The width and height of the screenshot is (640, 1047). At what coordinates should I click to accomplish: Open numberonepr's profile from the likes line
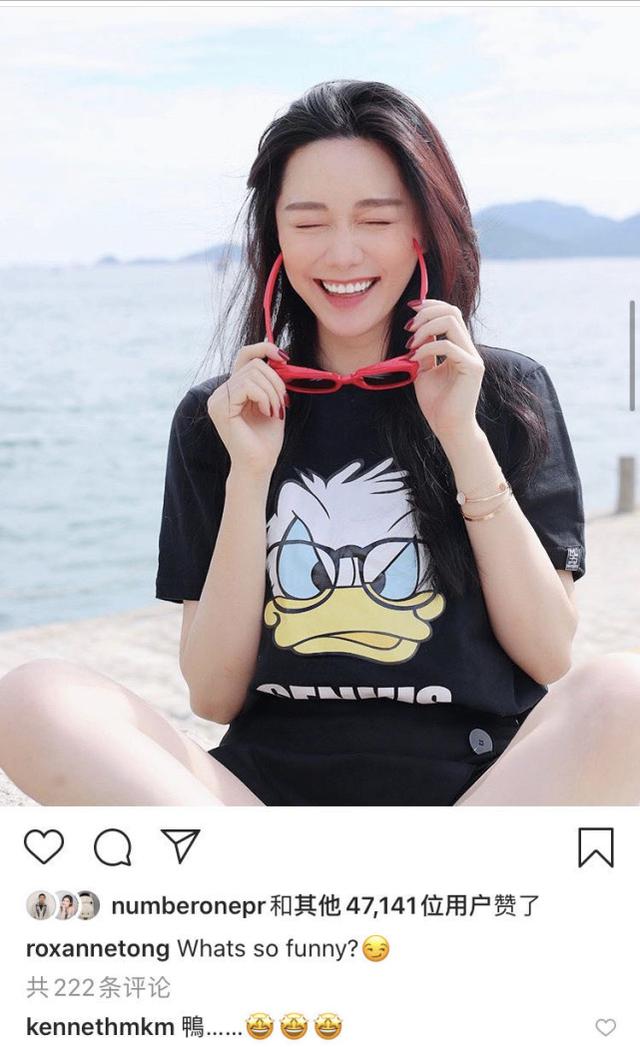187,906
